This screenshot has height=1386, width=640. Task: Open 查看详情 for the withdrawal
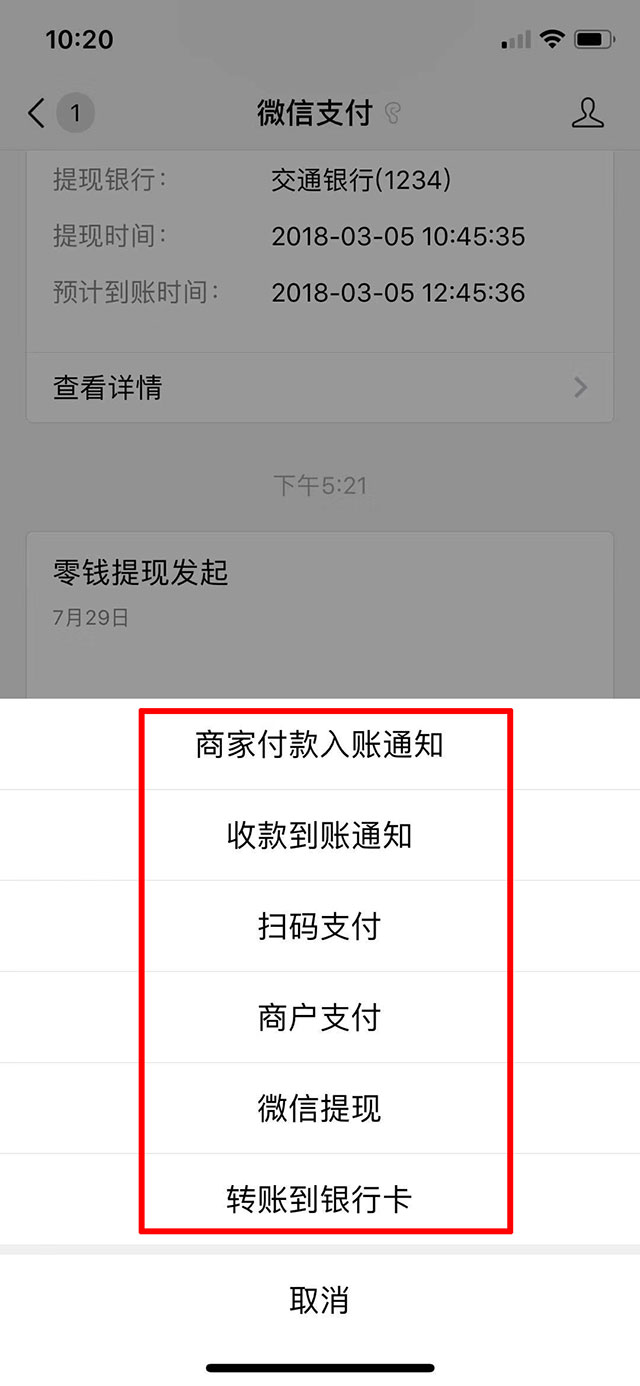(319, 387)
